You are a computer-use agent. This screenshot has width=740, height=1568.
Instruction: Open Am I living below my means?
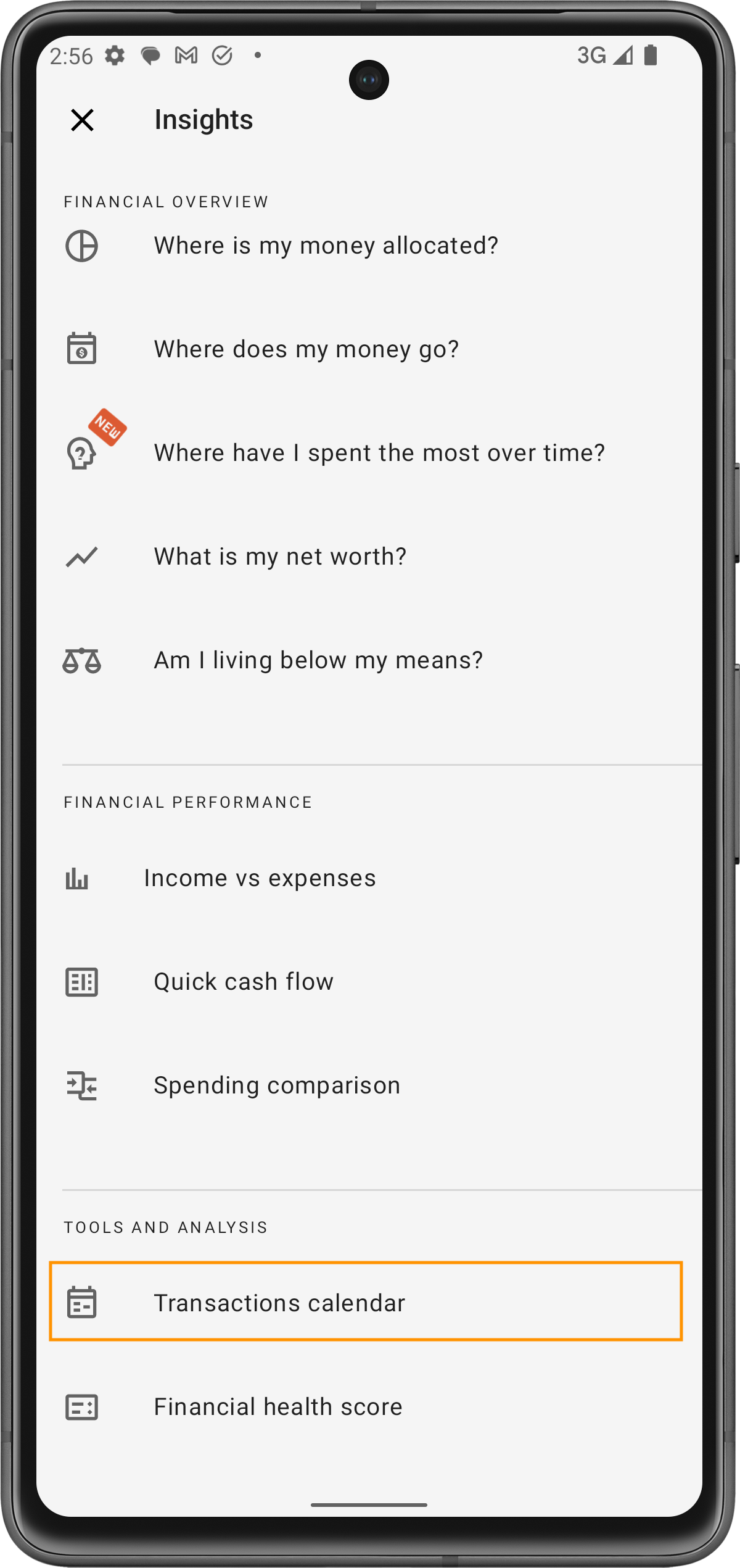pyautogui.click(x=318, y=660)
